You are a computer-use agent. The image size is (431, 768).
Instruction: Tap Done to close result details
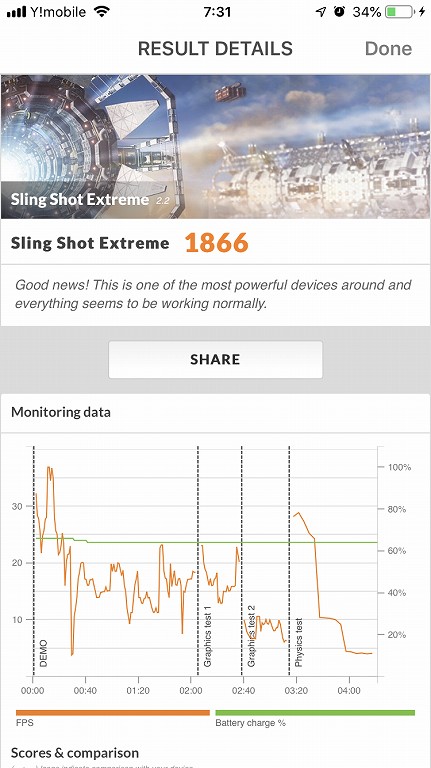click(388, 48)
